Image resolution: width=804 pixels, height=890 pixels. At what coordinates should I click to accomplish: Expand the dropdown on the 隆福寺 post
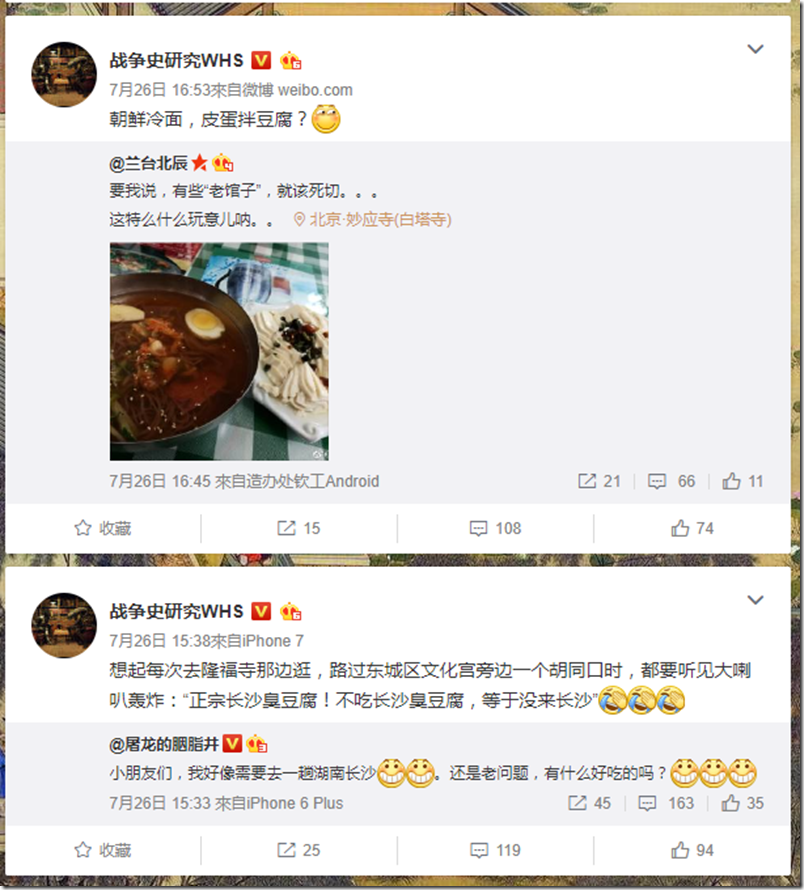click(x=755, y=600)
